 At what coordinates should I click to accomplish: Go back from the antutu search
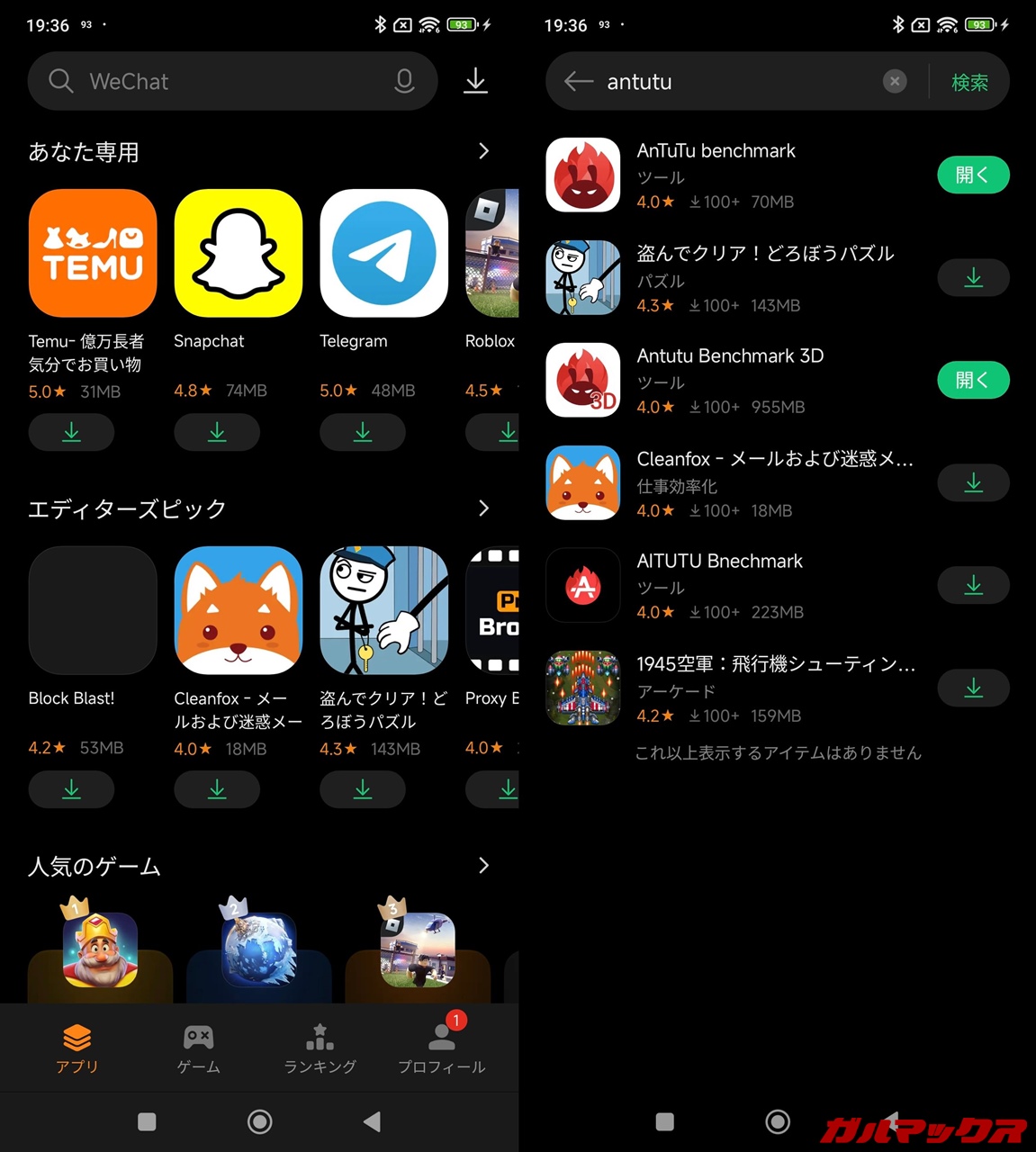[x=578, y=82]
